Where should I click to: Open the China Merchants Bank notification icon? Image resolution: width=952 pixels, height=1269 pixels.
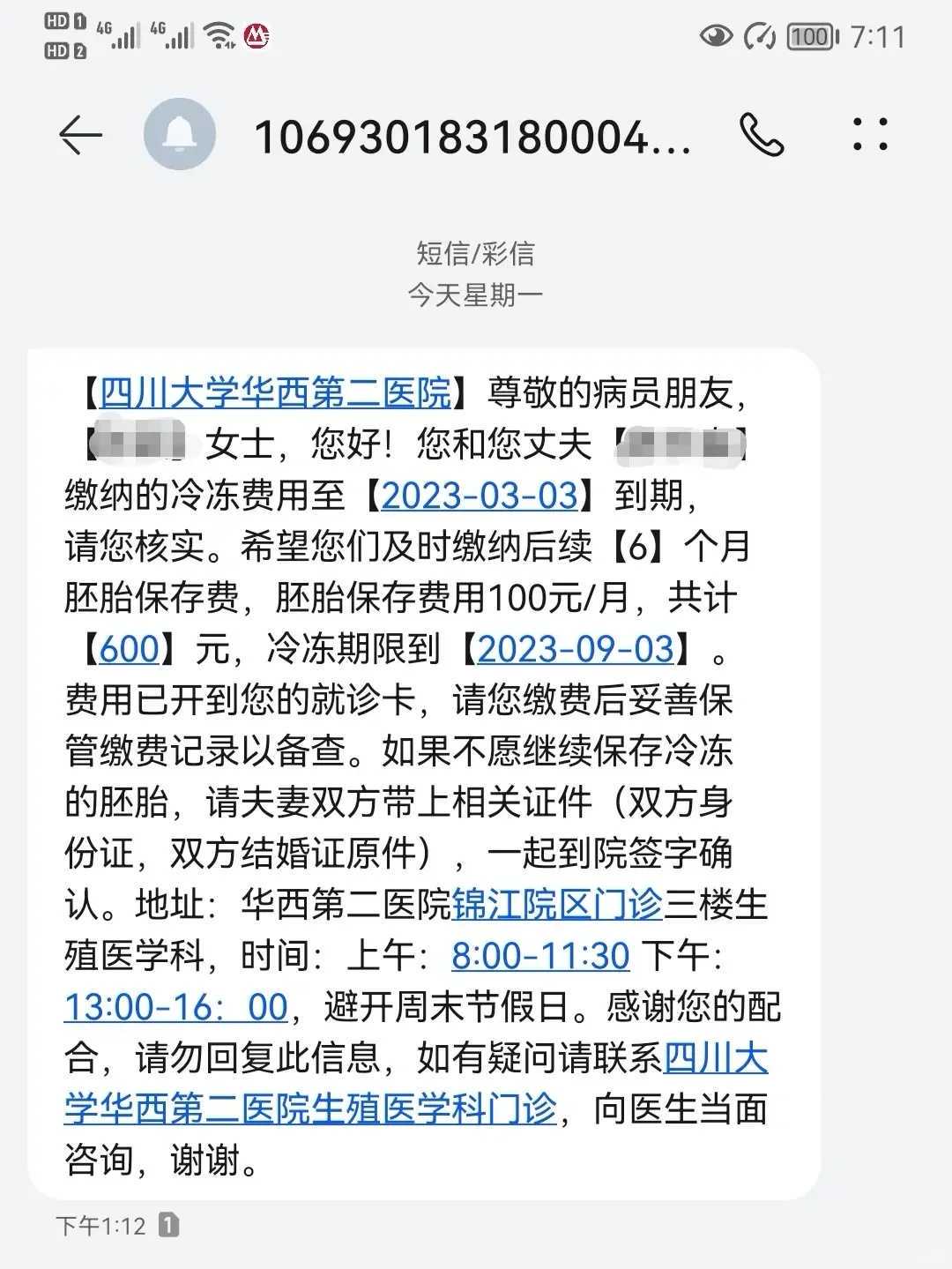pyautogui.click(x=257, y=36)
